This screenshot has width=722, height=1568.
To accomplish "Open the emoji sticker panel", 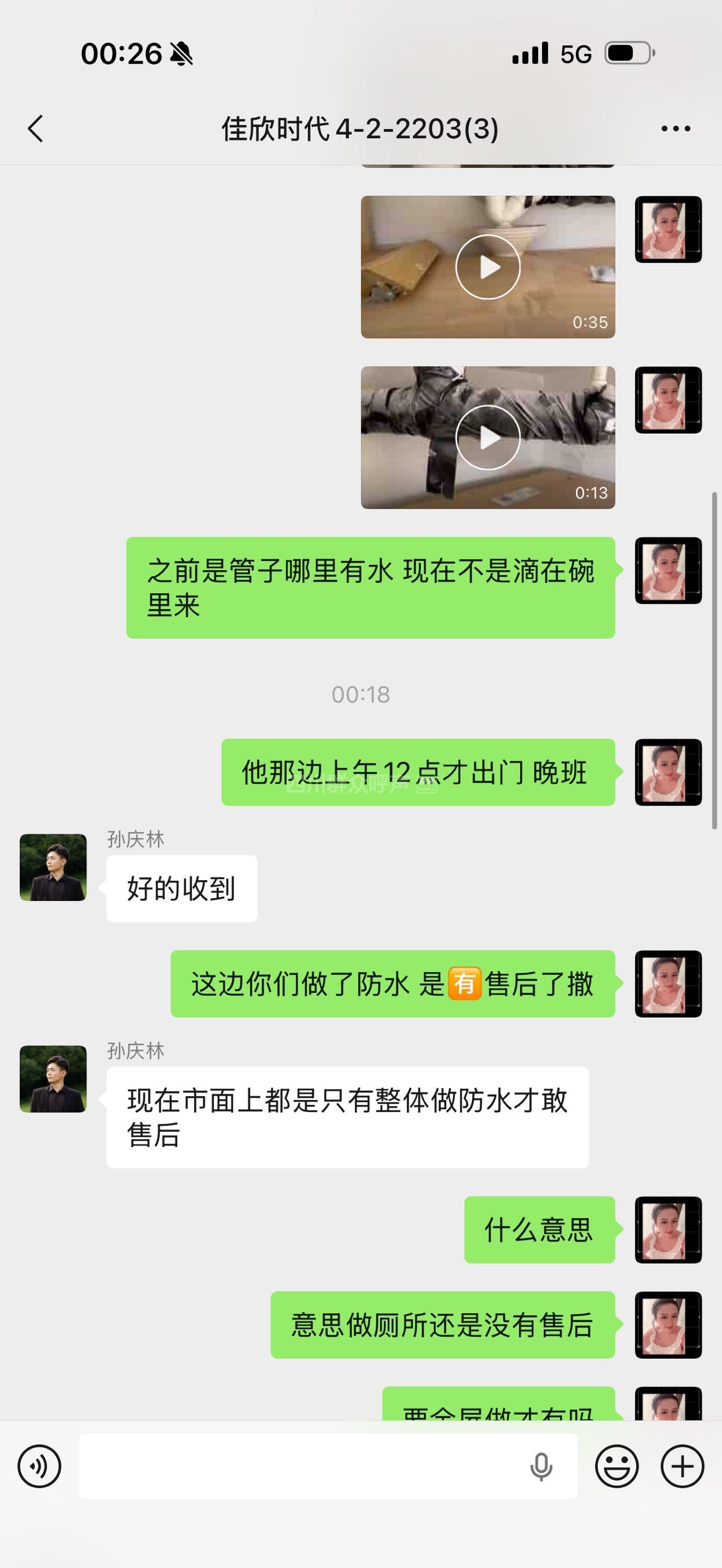I will [x=617, y=1467].
